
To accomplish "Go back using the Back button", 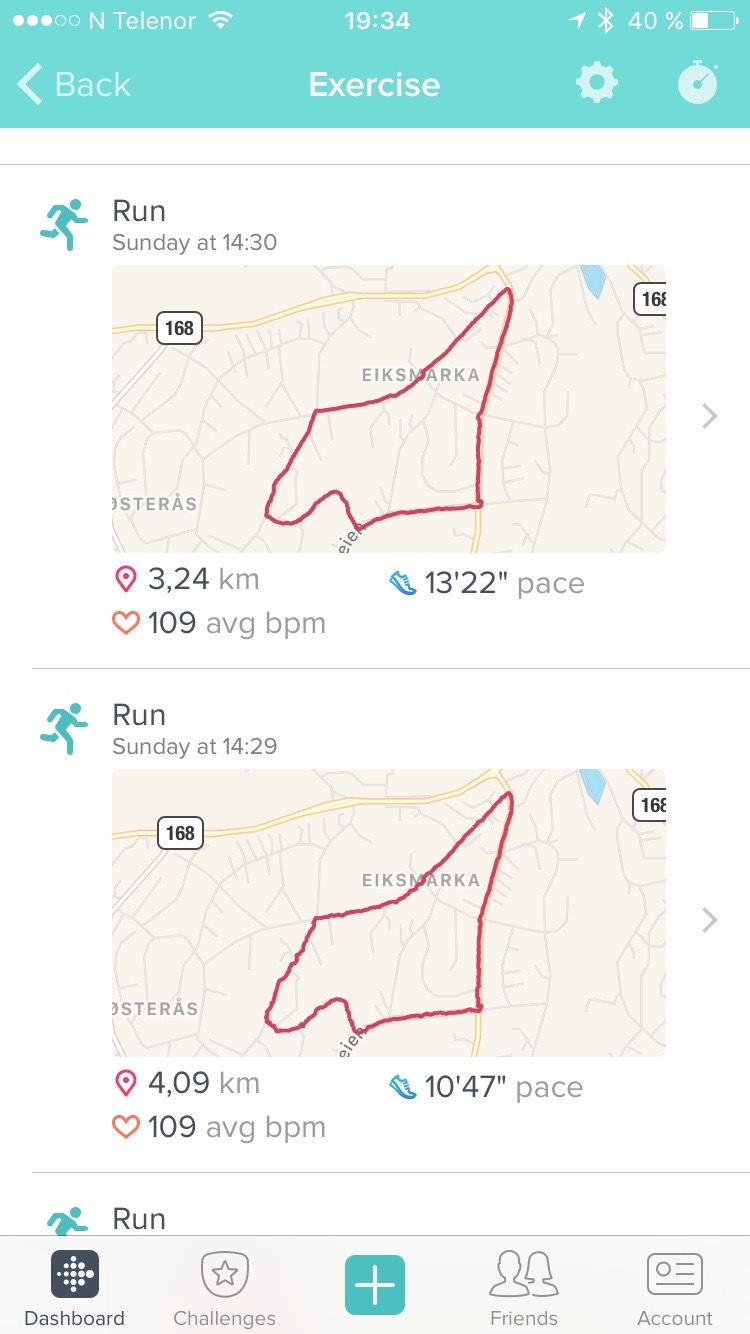I will [x=75, y=85].
